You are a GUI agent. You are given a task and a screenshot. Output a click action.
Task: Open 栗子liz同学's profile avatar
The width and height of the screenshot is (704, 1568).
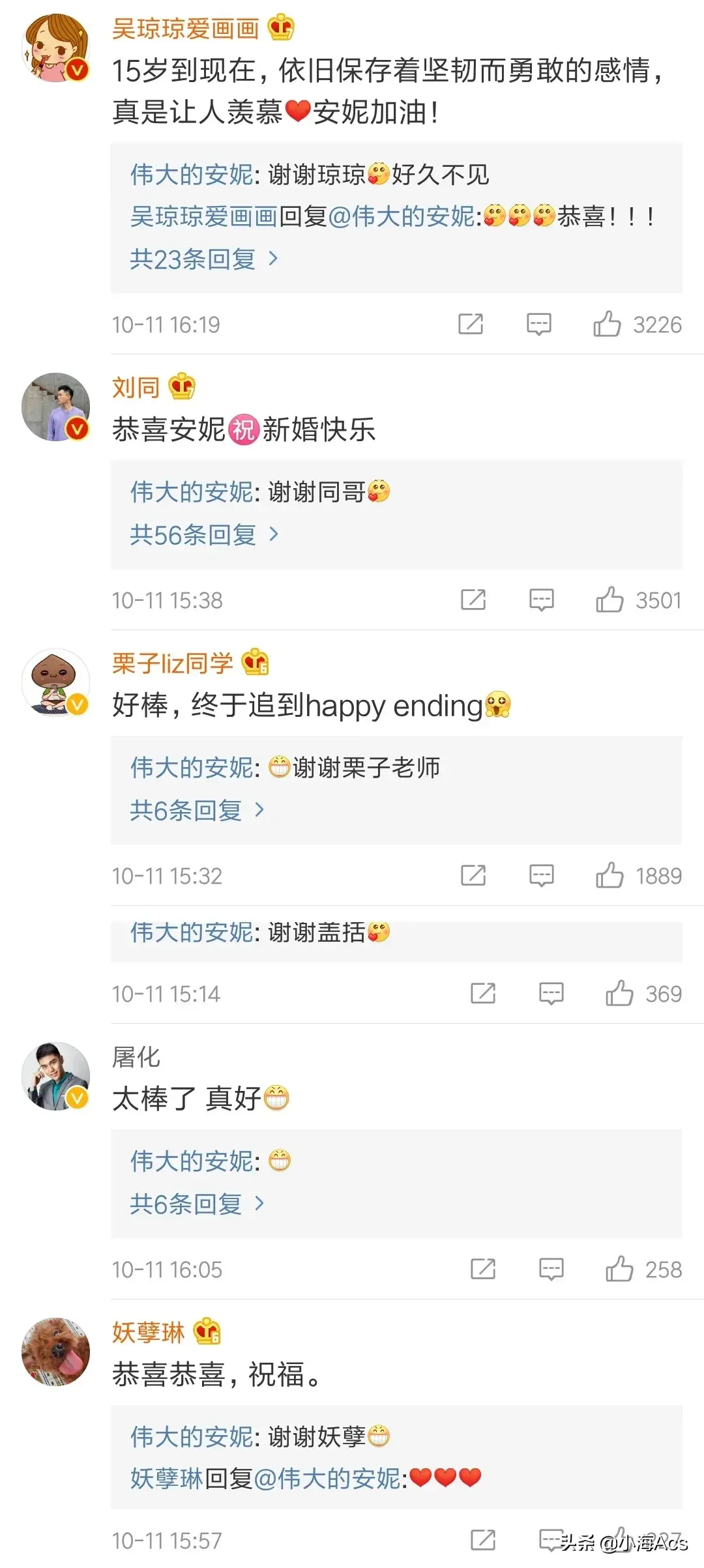(x=55, y=682)
